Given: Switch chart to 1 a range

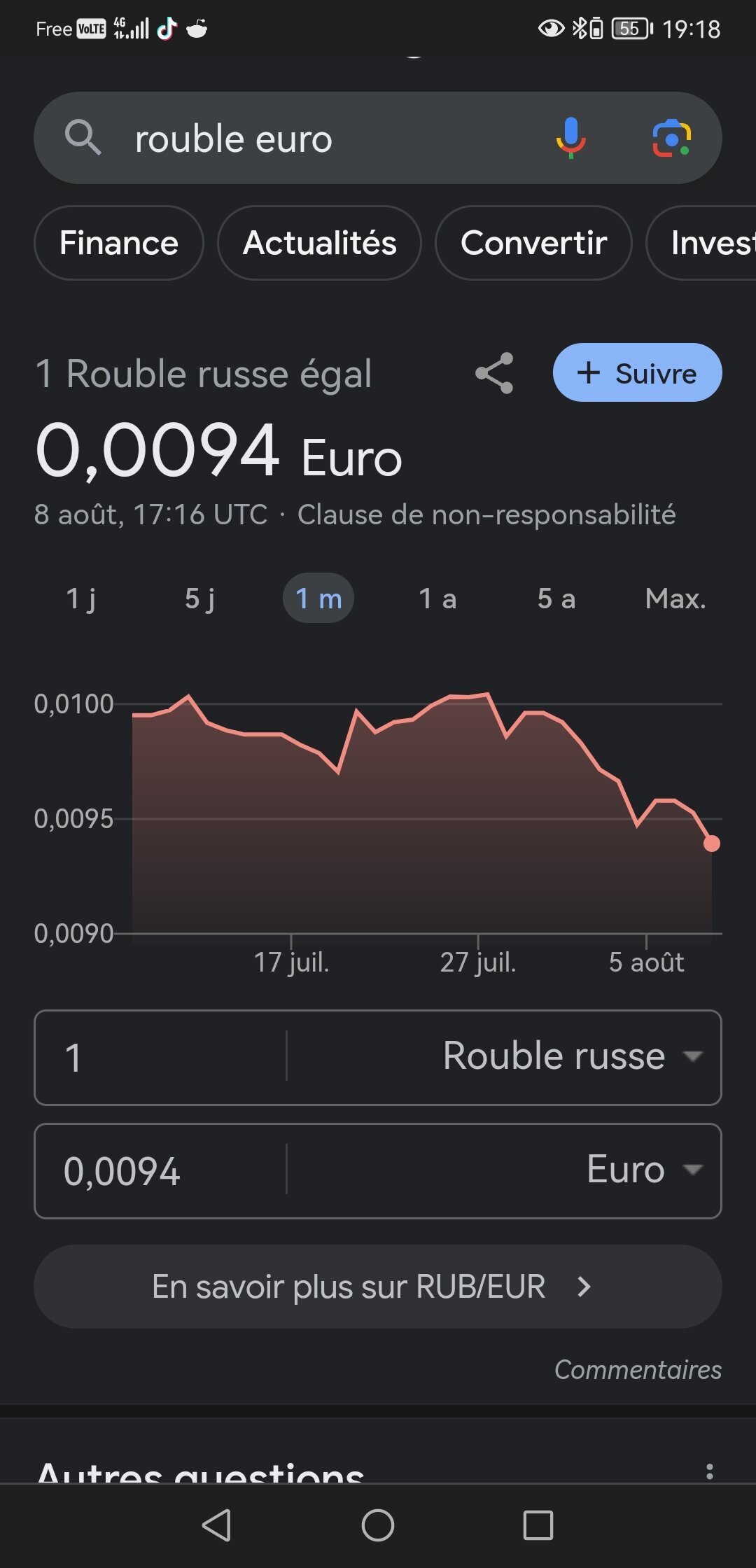Looking at the screenshot, I should click(437, 598).
